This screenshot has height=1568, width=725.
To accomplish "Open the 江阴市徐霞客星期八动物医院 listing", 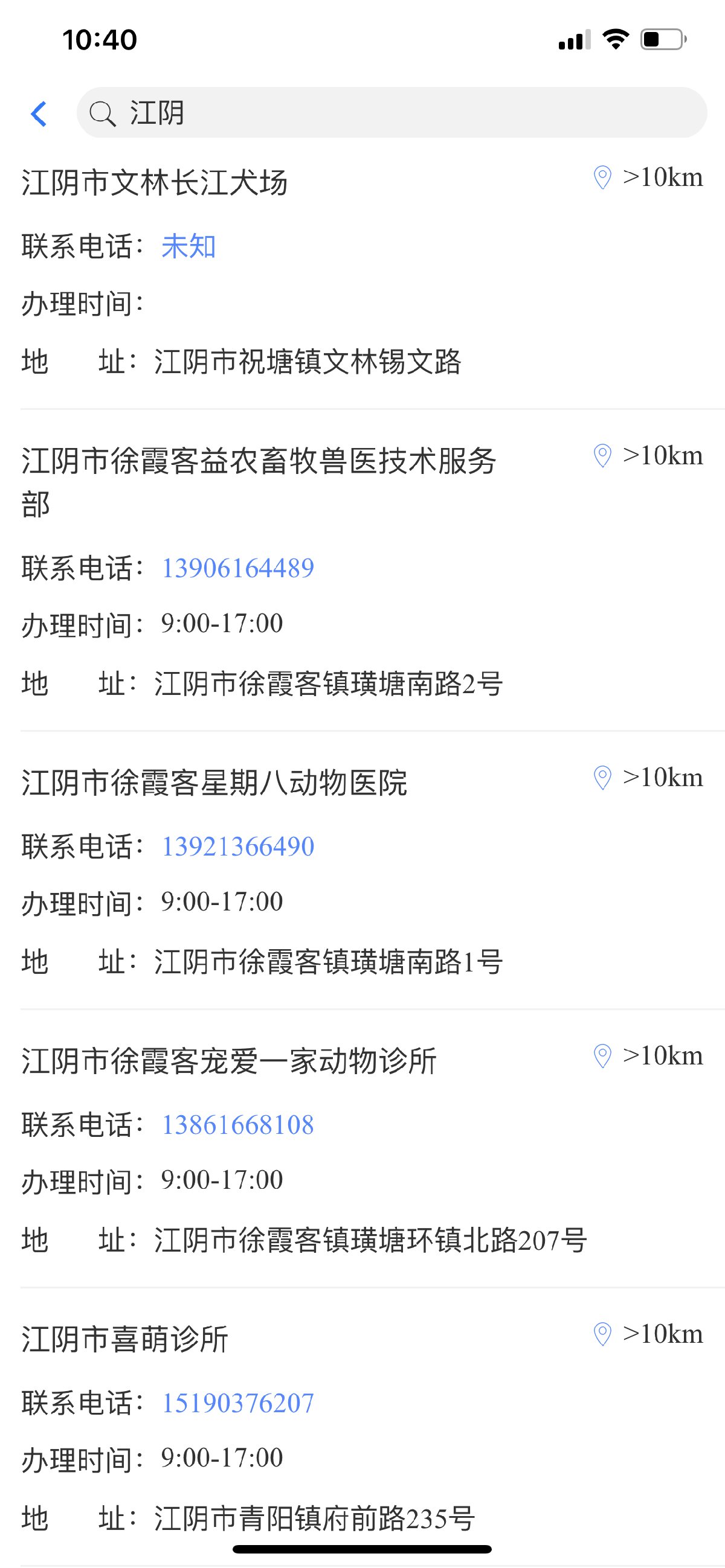I will [x=214, y=782].
